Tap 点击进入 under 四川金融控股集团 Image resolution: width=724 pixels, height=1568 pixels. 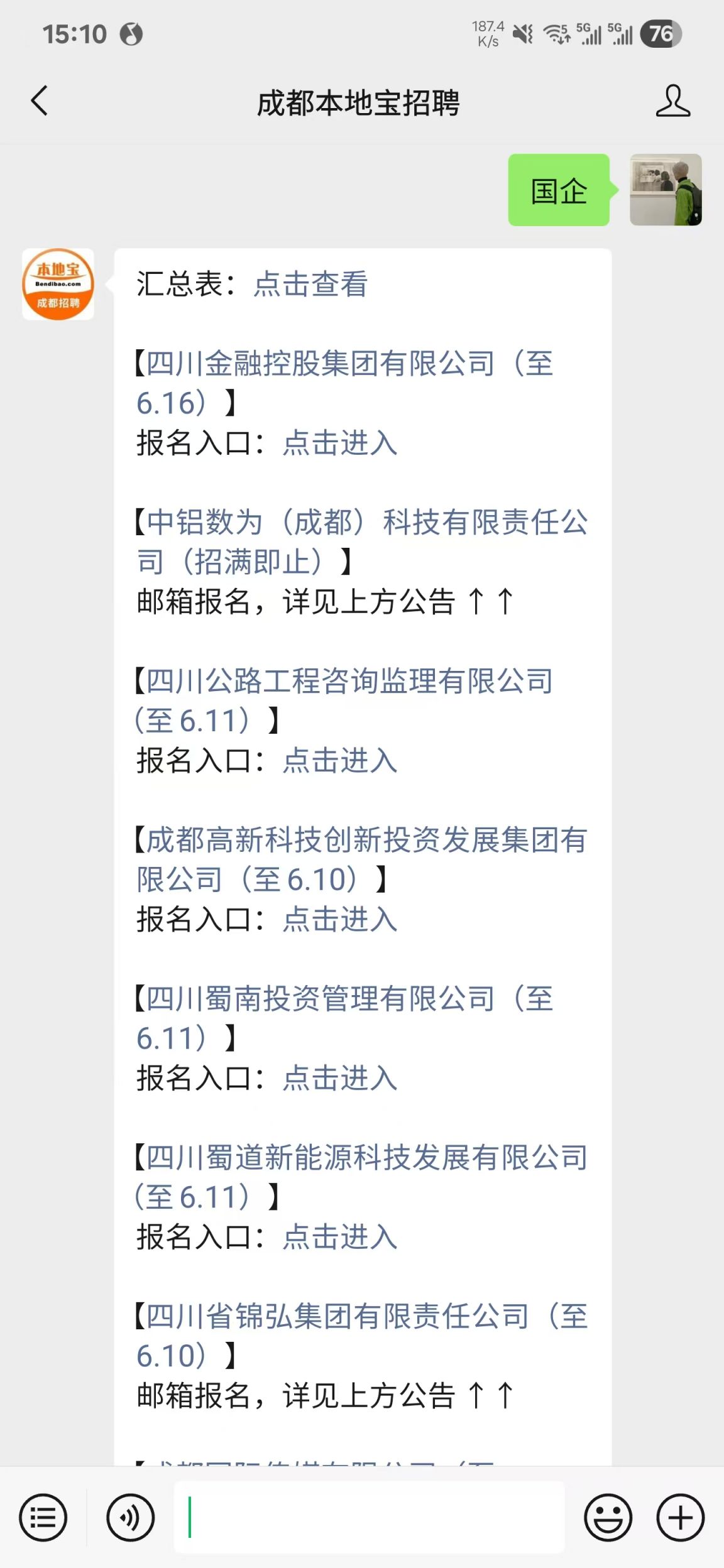340,443
